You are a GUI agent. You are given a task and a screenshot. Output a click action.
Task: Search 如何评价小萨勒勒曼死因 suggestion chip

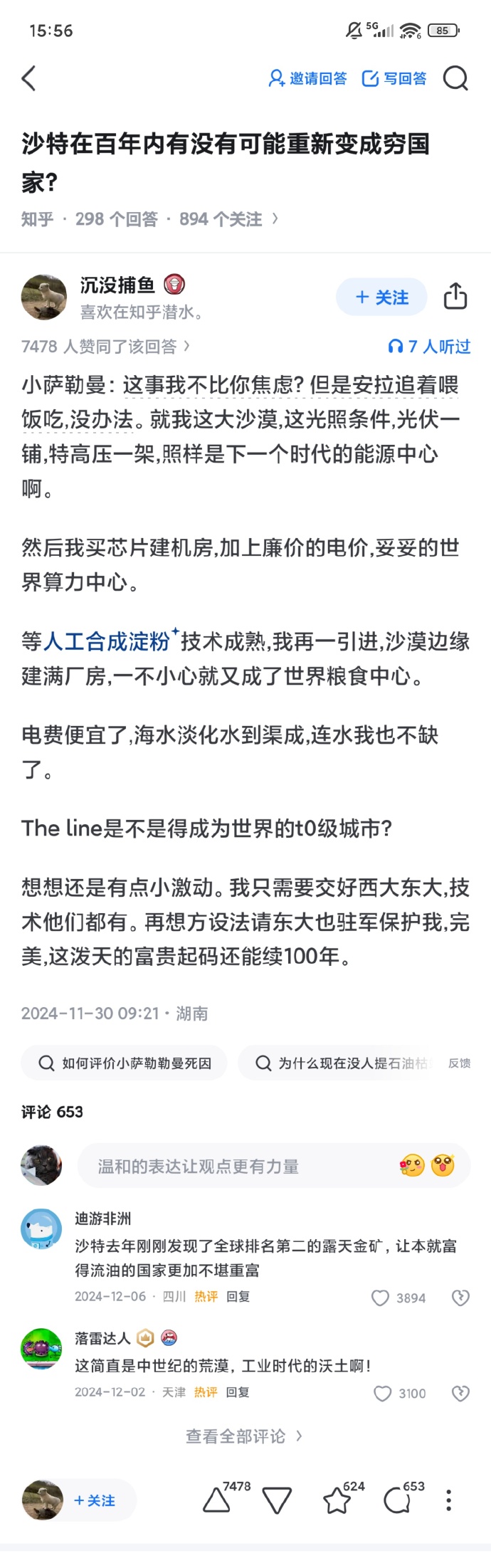125,1063
